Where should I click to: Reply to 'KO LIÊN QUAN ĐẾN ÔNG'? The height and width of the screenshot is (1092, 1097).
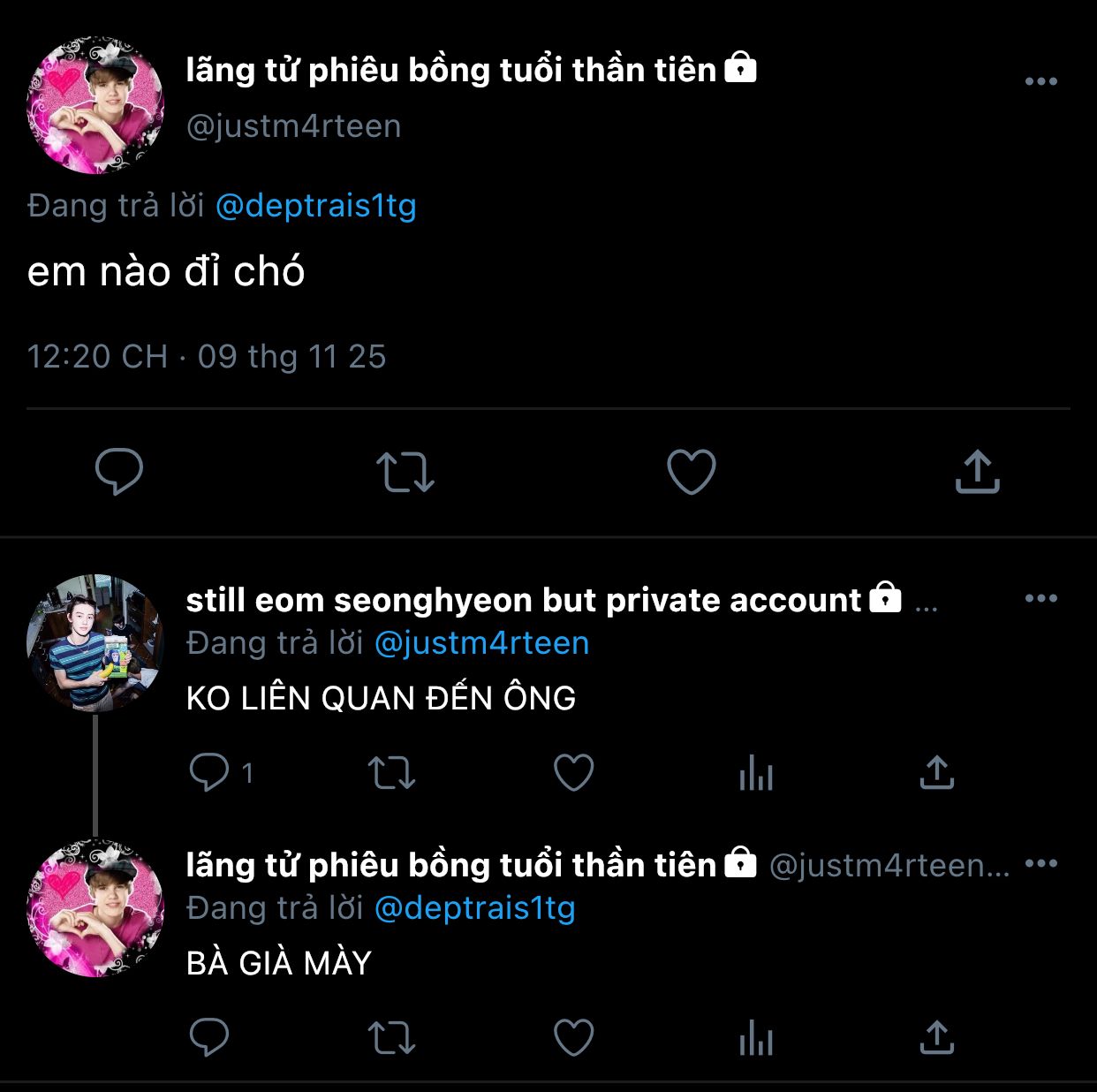coord(209,772)
